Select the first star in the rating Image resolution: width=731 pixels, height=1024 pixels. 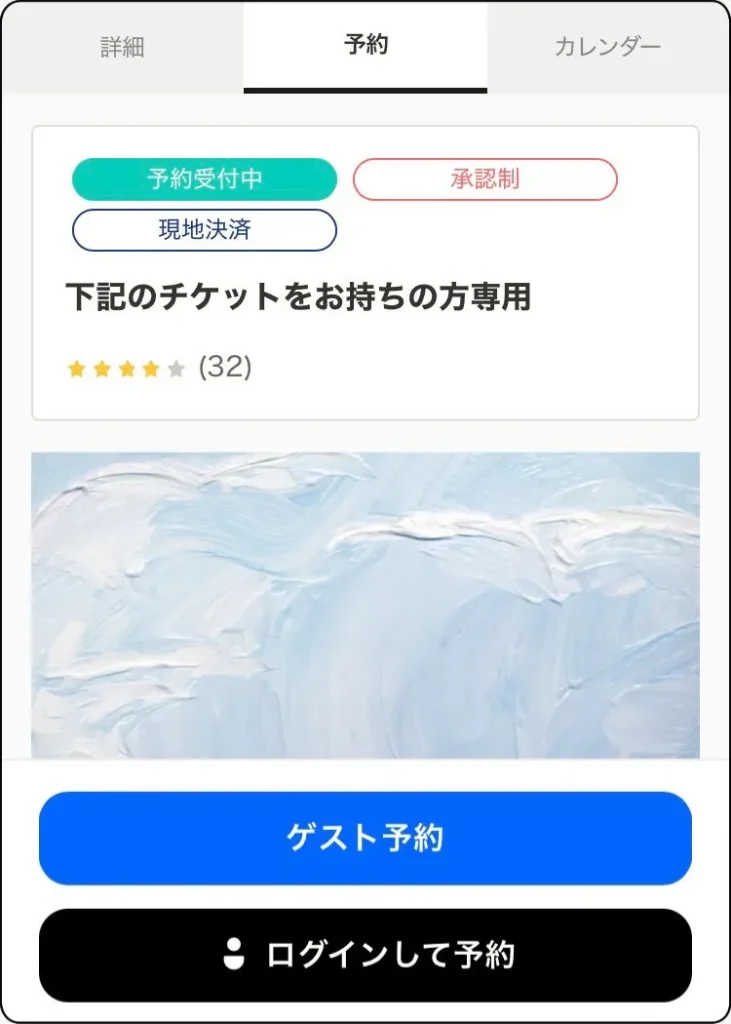coord(77,367)
